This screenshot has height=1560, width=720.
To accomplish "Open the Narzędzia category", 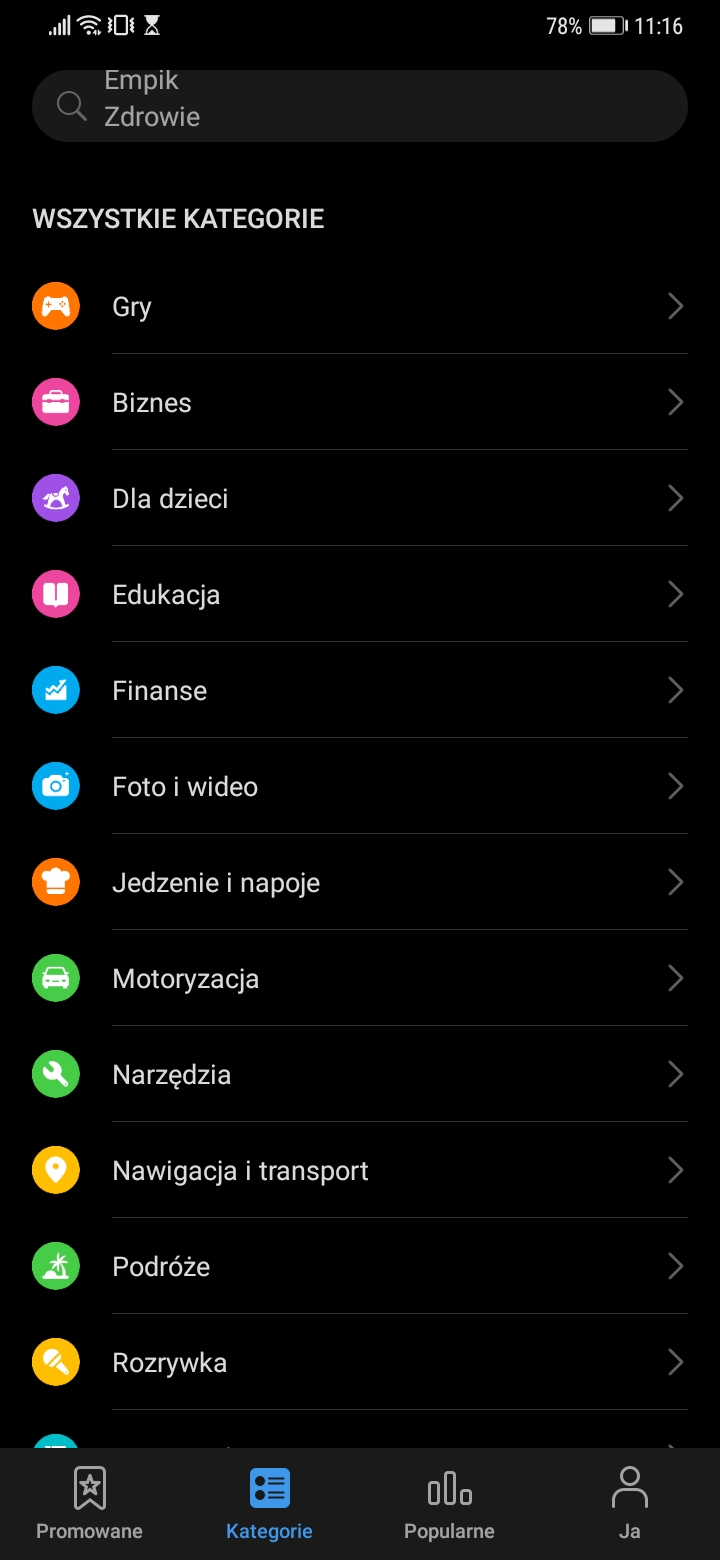I will (x=360, y=1074).
